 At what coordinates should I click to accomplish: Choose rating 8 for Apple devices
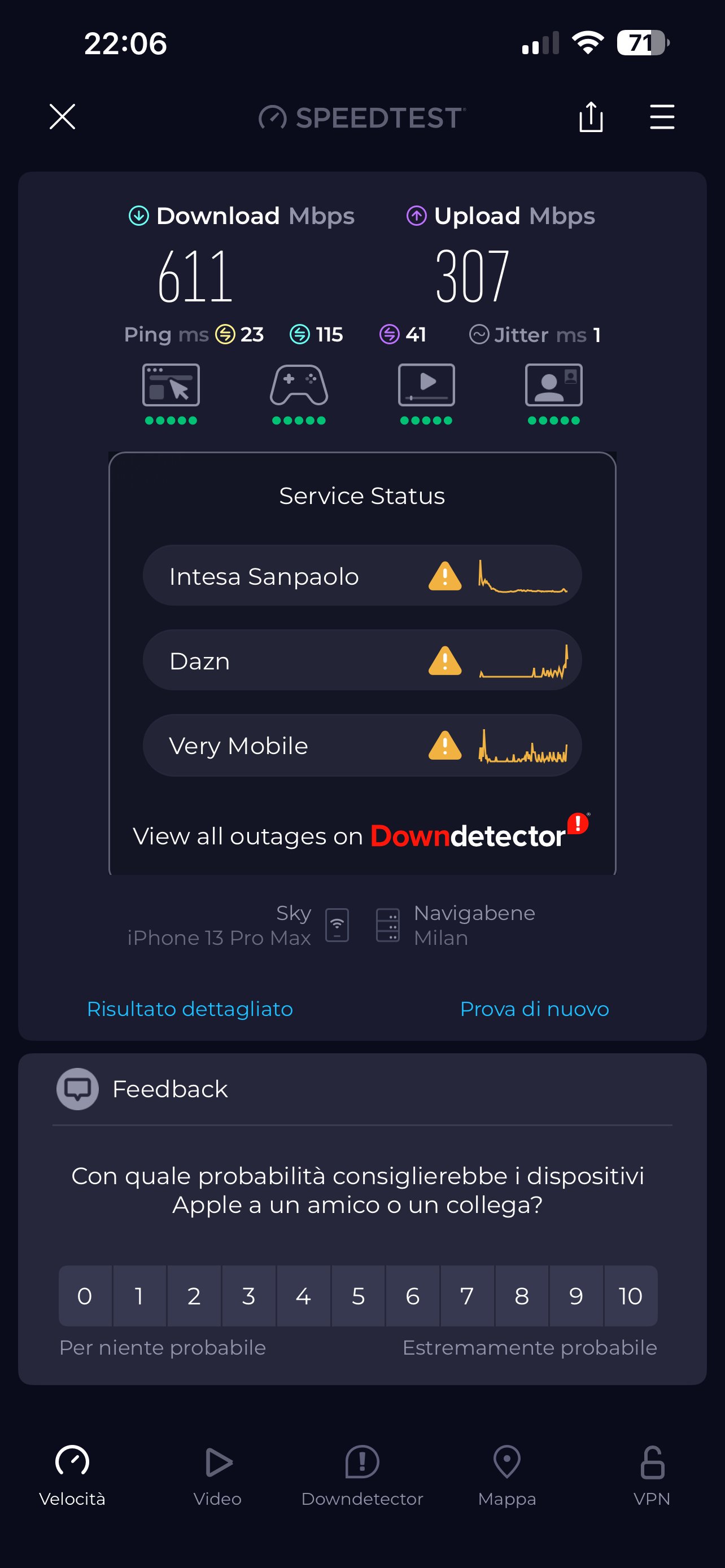coord(522,1296)
